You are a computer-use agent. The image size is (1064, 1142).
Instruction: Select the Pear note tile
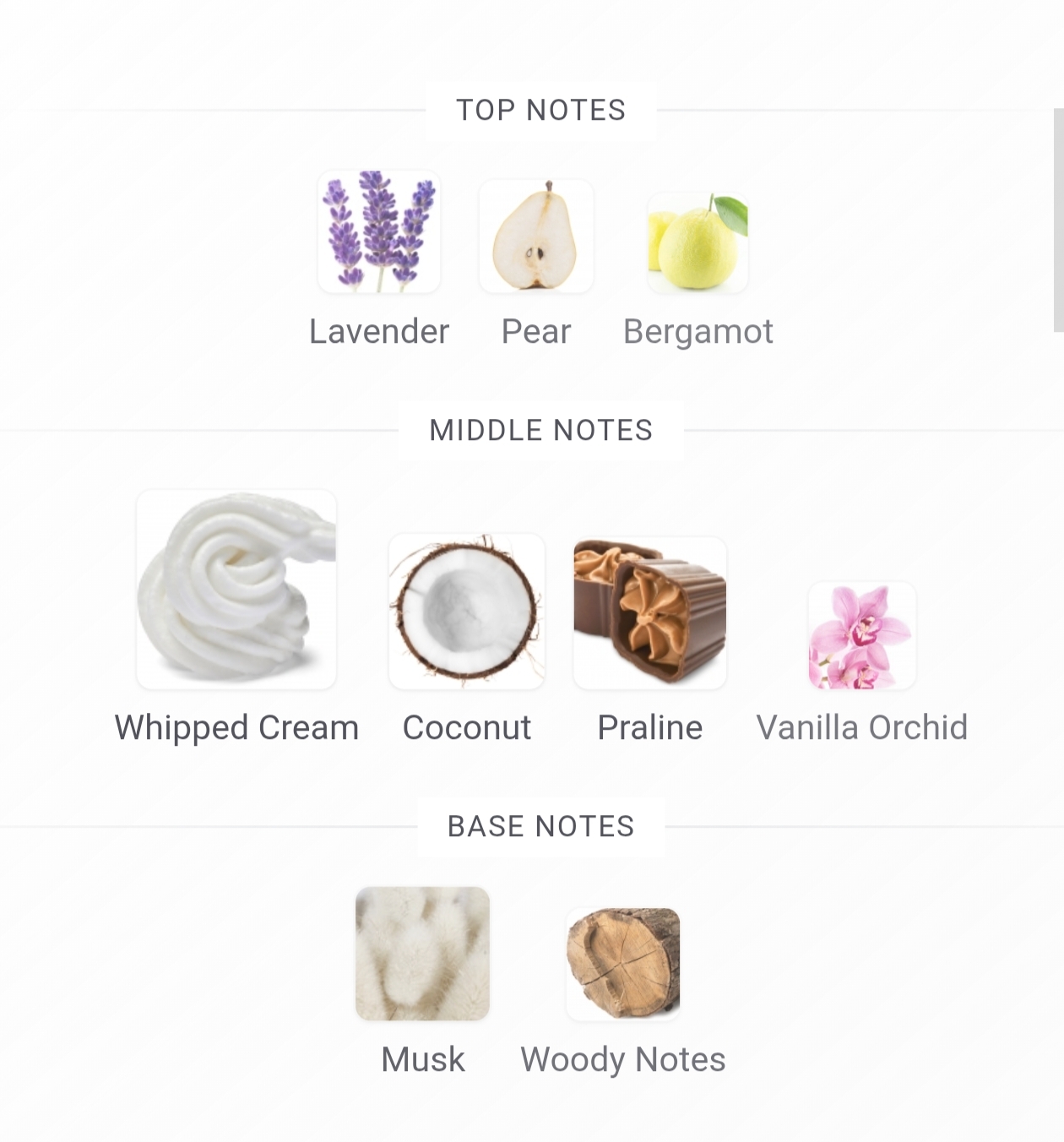[536, 237]
